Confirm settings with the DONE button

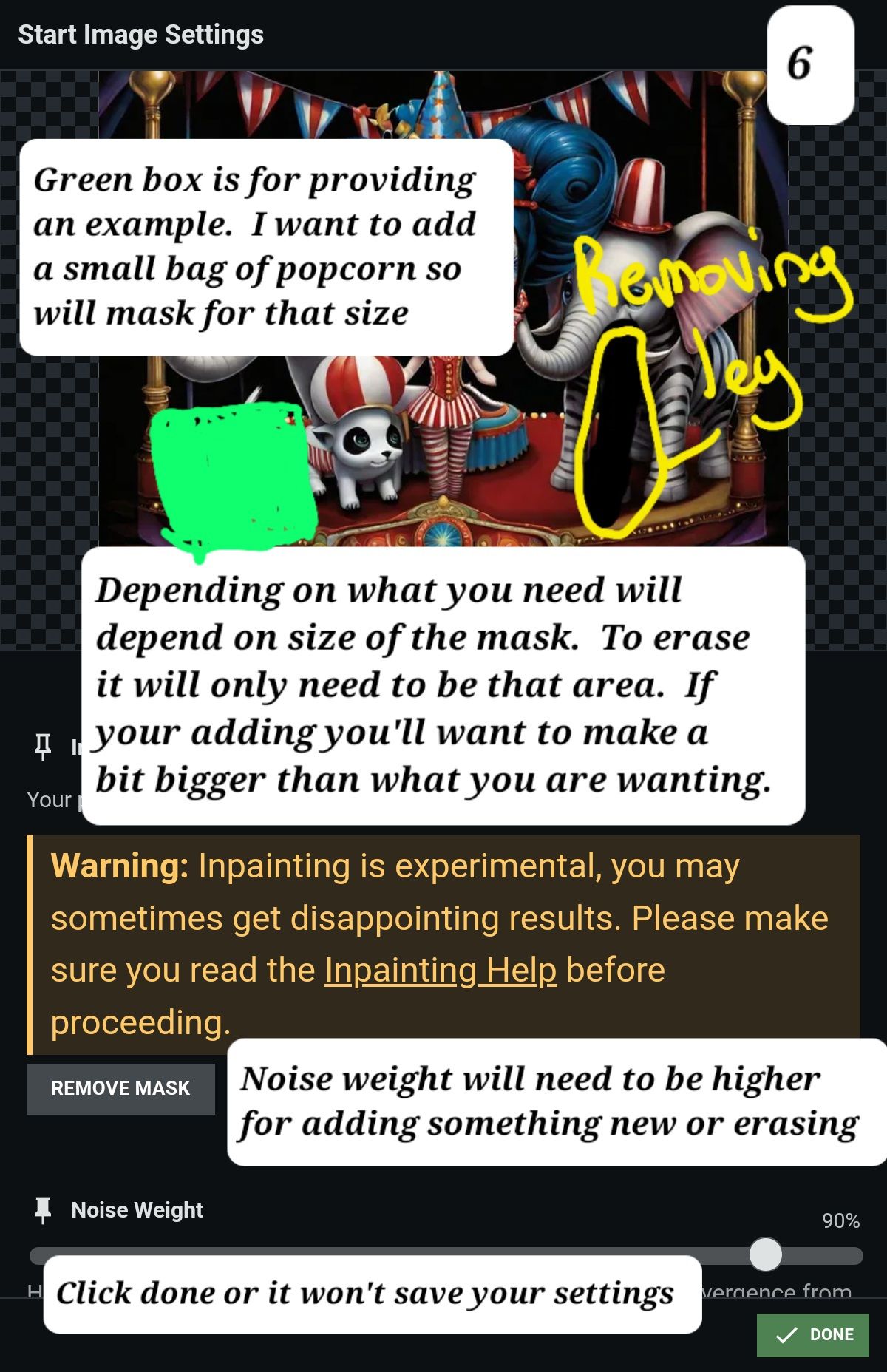click(812, 1334)
